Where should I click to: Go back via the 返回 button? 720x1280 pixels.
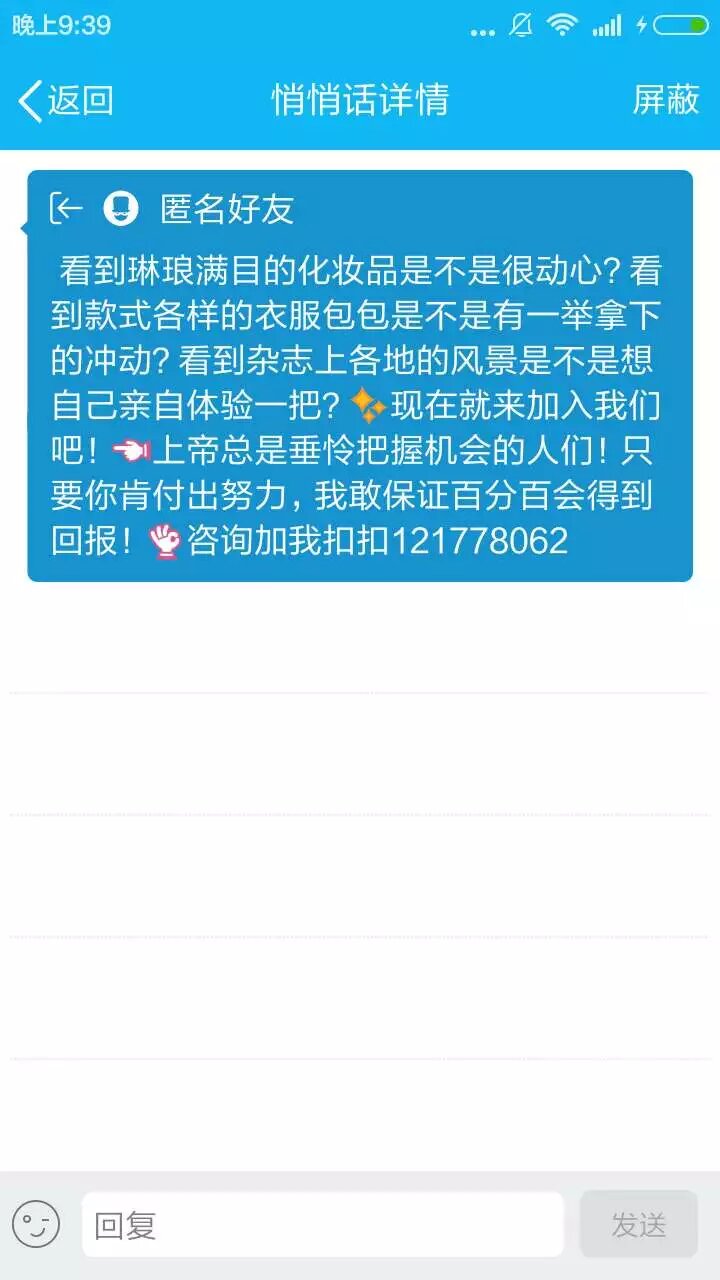click(x=66, y=101)
